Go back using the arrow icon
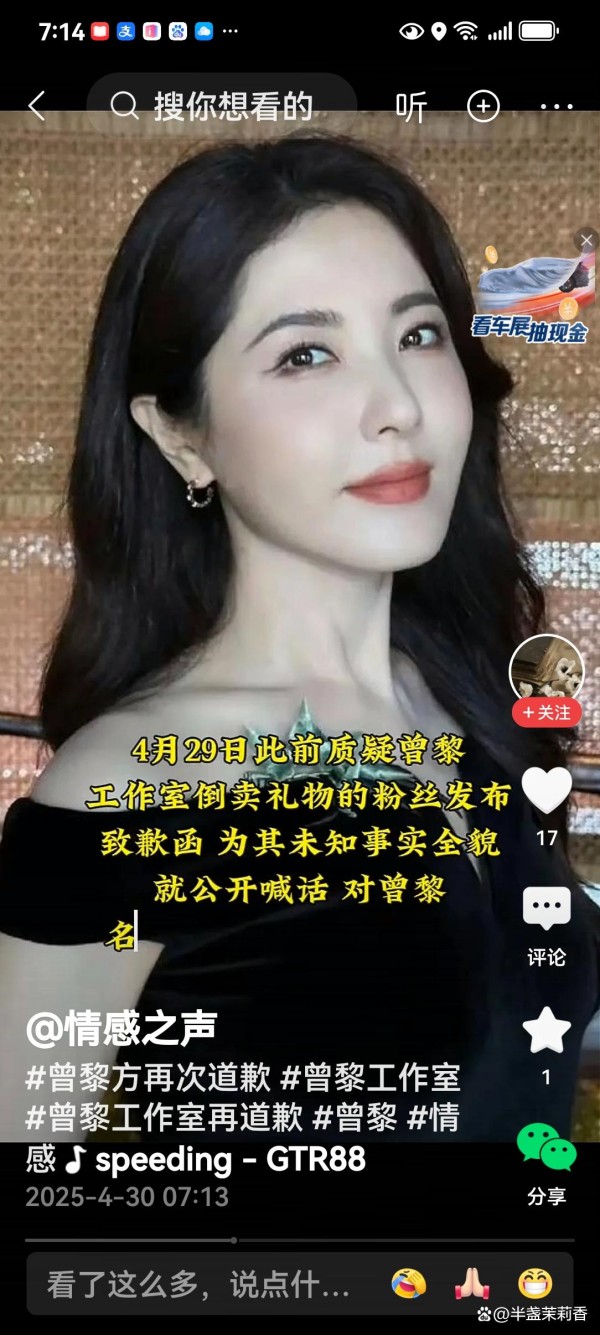The width and height of the screenshot is (600, 1335). [37, 106]
